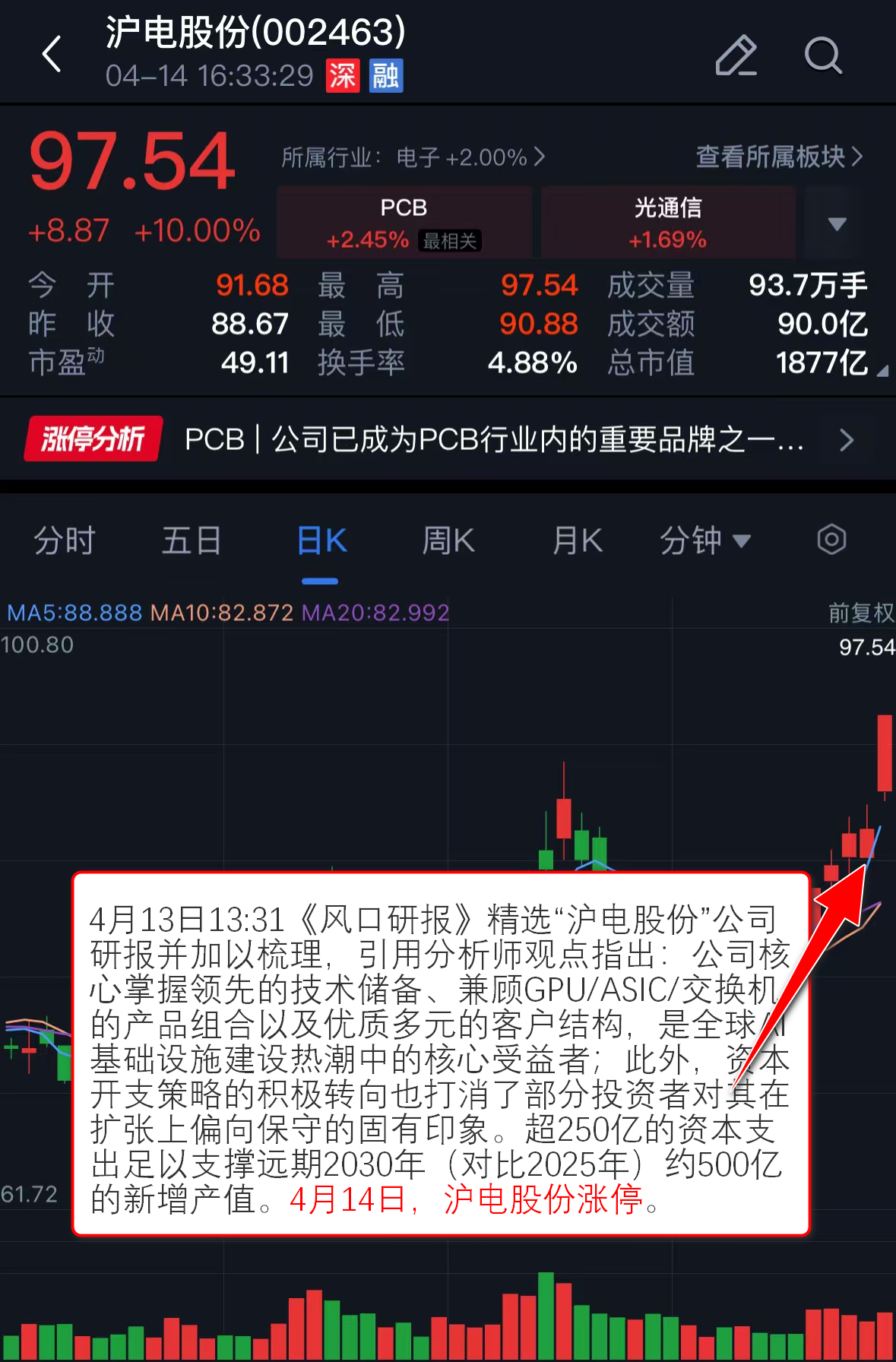Switch to the 月K chart tab
The height and width of the screenshot is (1362, 896).
(577, 541)
